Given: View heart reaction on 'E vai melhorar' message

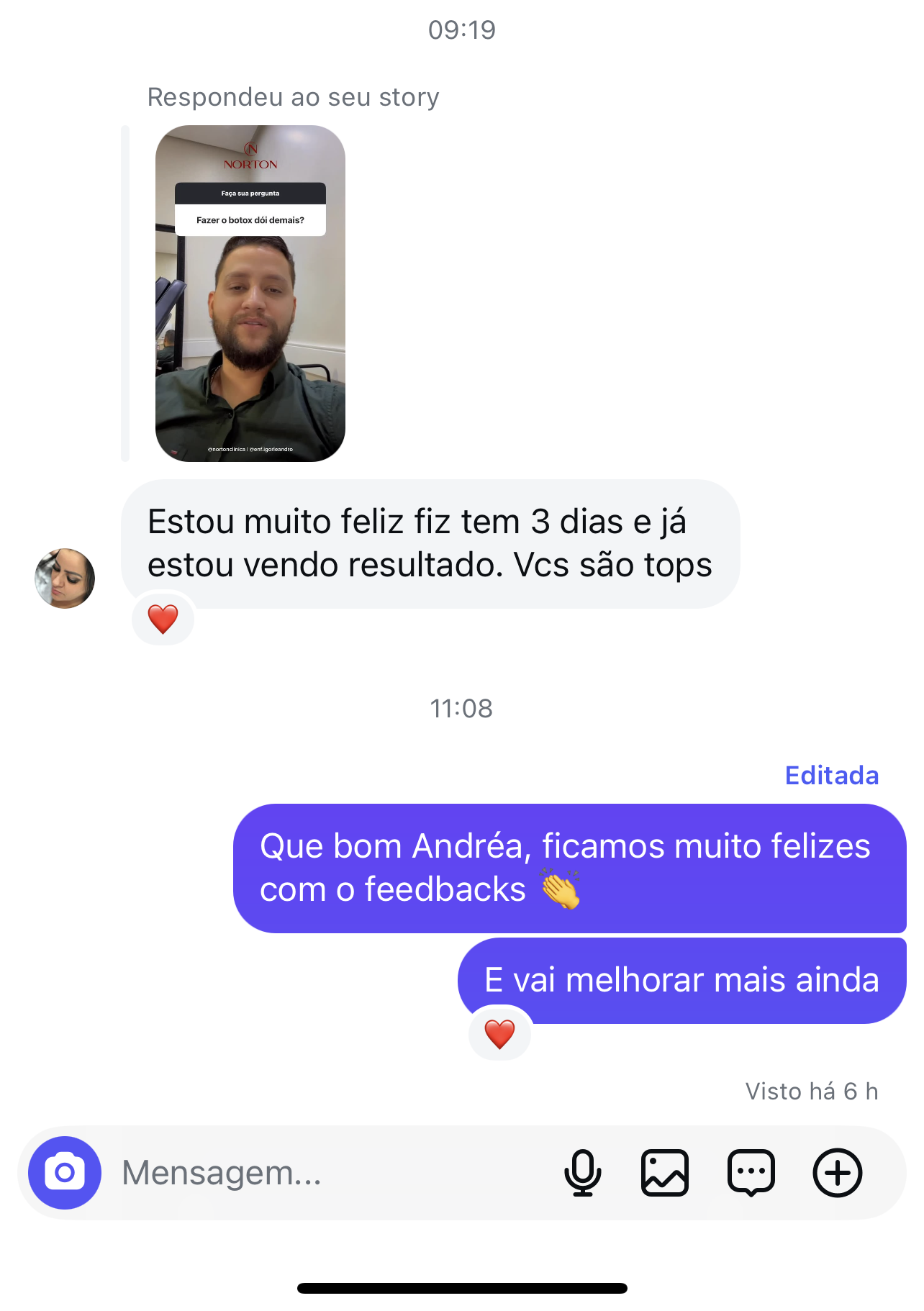Looking at the screenshot, I should pos(499,1034).
